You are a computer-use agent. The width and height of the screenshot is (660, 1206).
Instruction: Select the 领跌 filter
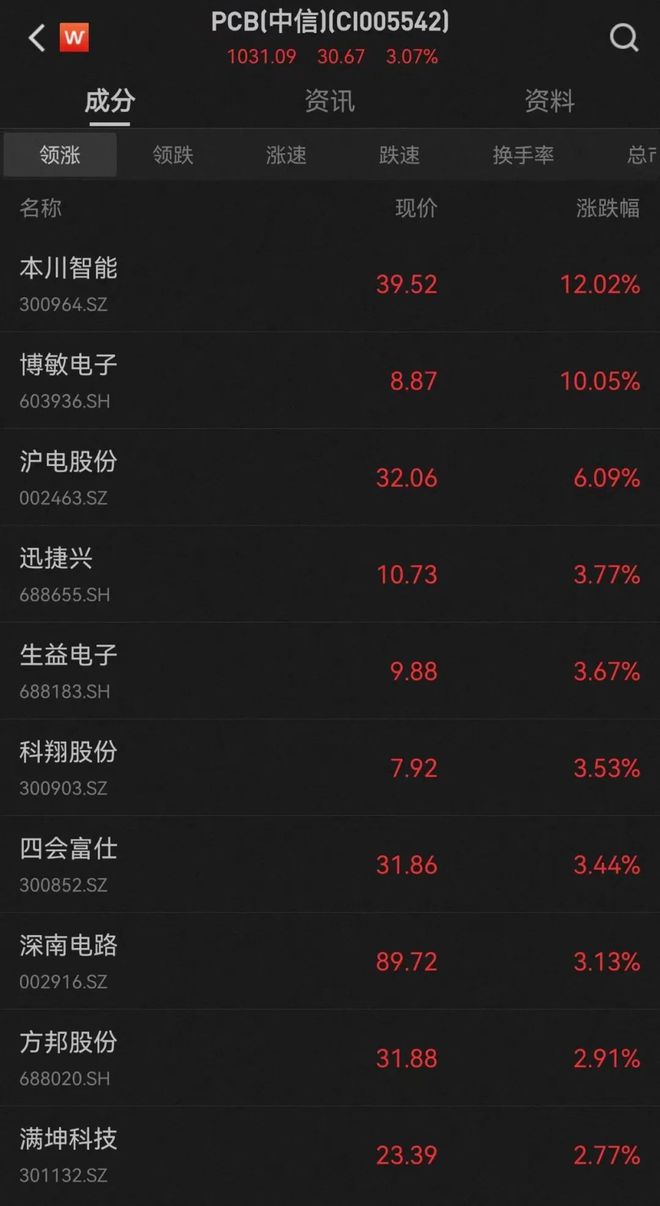(173, 155)
